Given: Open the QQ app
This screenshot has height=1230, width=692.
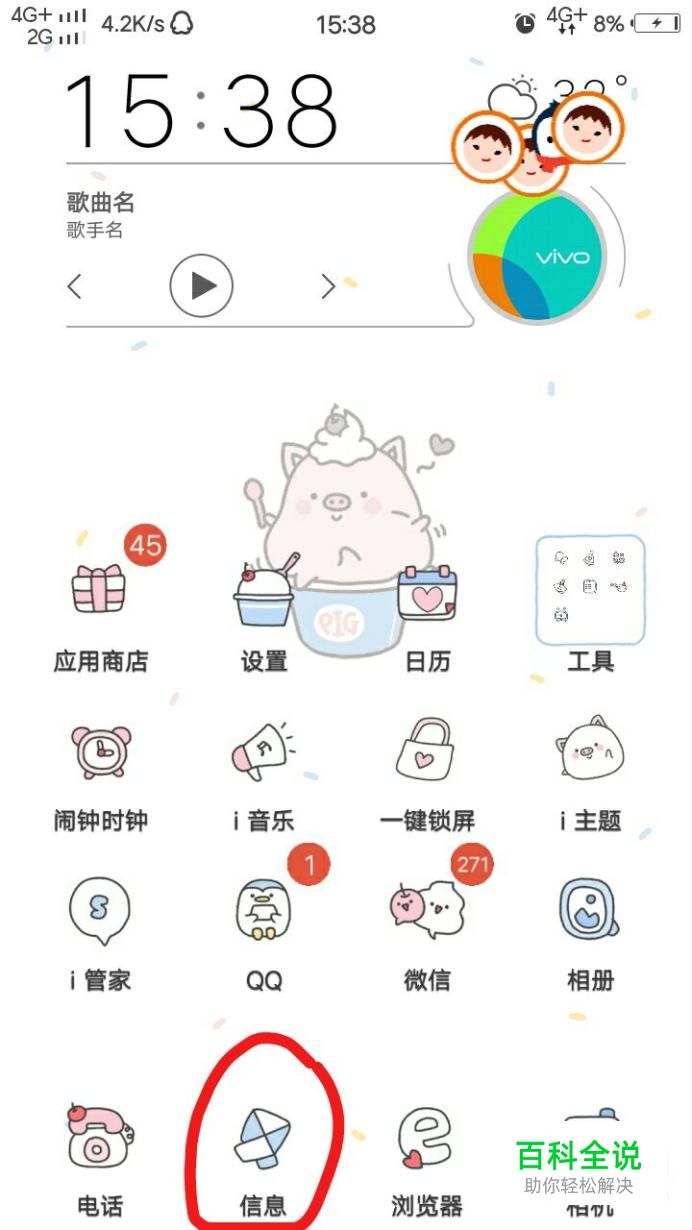Looking at the screenshot, I should (264, 912).
